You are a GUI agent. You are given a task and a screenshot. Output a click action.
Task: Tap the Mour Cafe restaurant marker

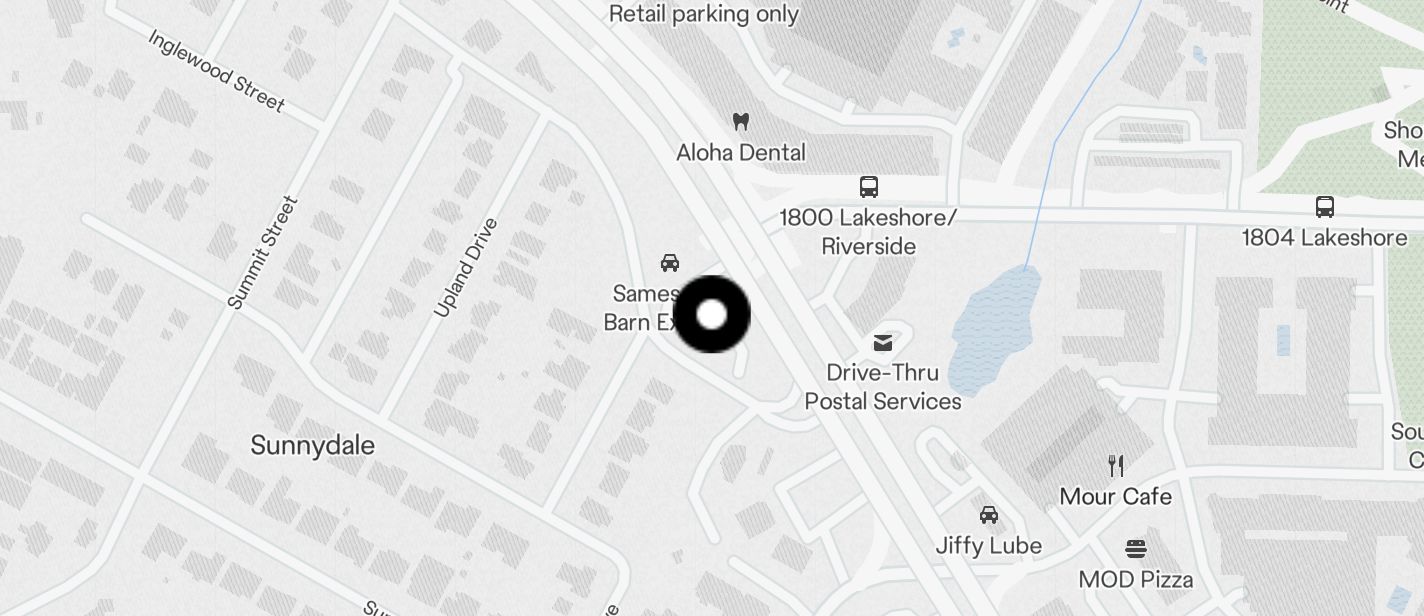pos(1116,466)
